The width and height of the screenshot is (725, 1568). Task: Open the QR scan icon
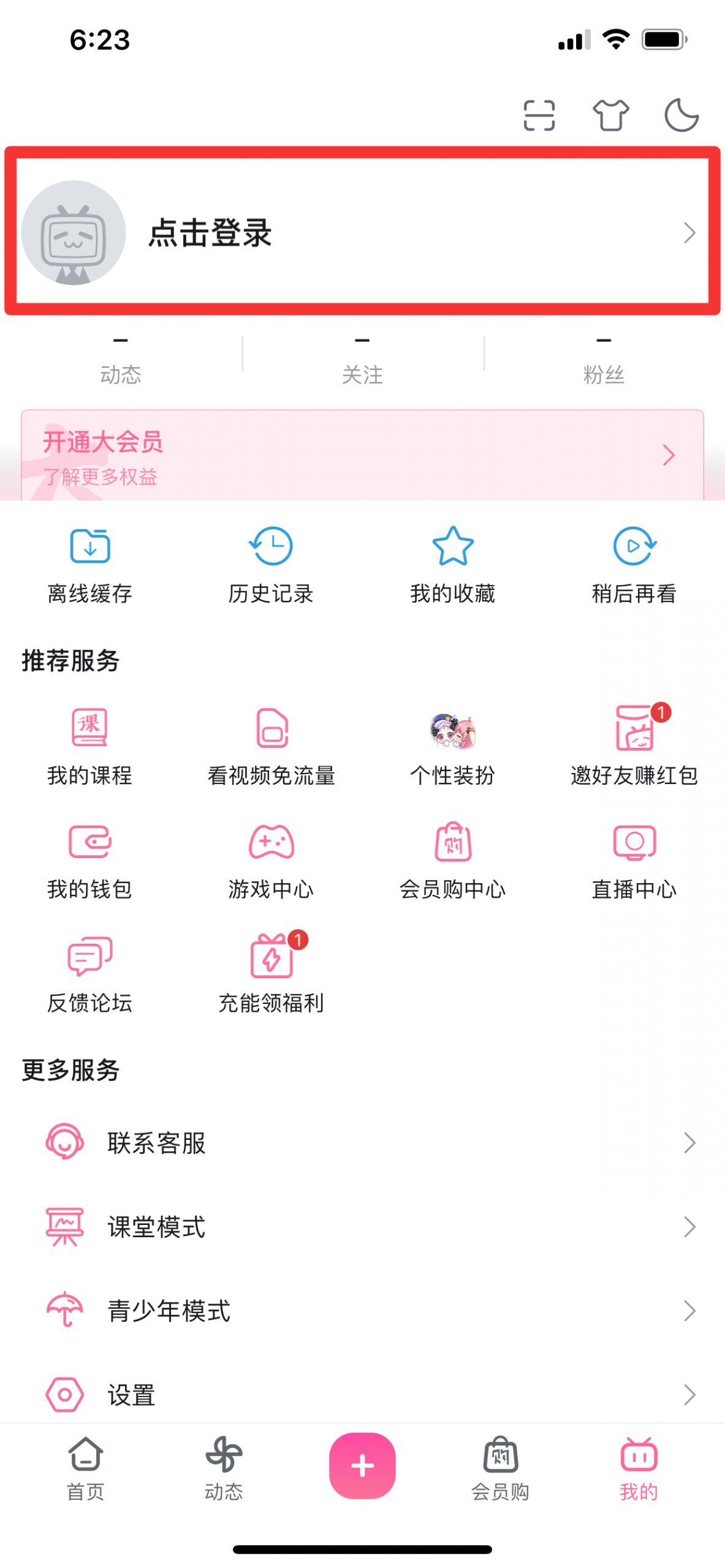539,115
